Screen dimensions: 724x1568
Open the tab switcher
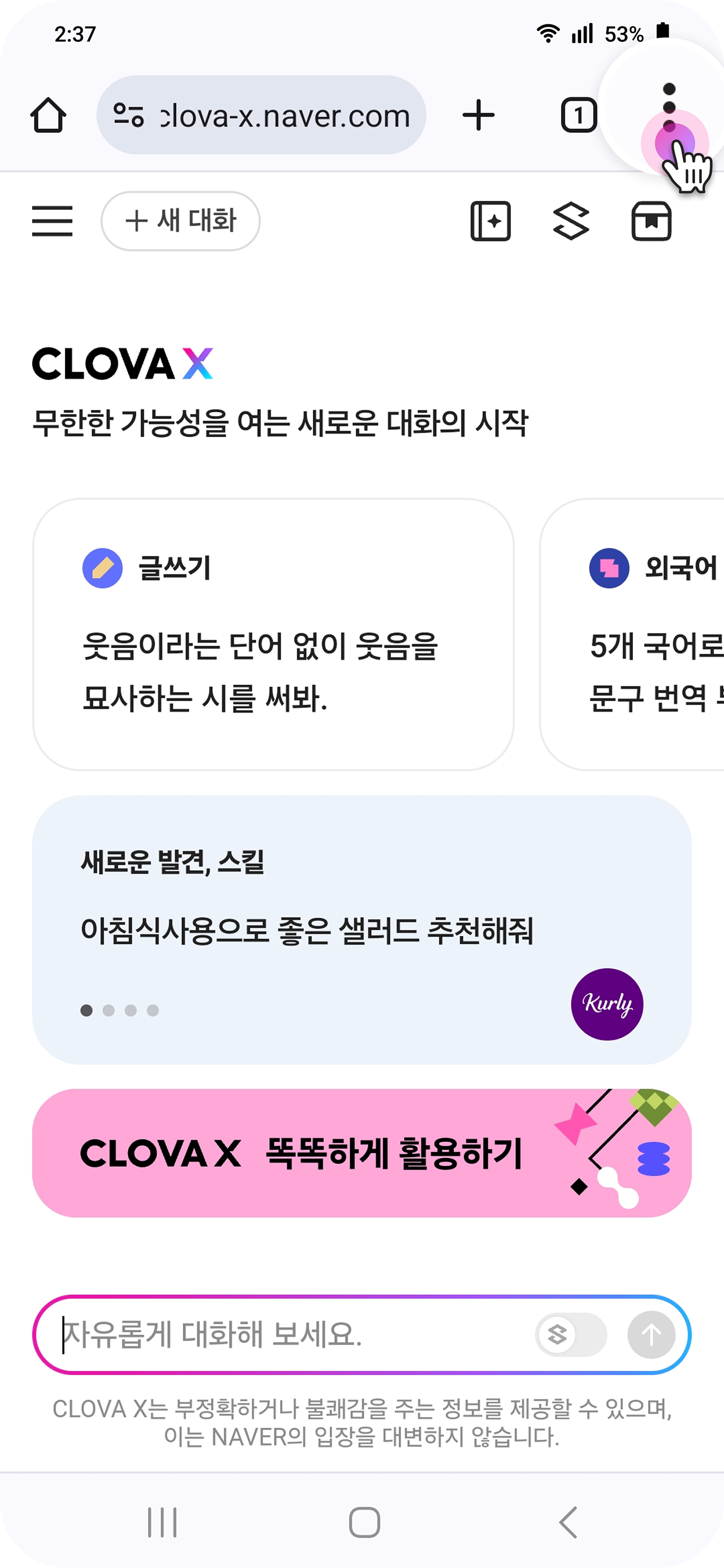(x=578, y=116)
